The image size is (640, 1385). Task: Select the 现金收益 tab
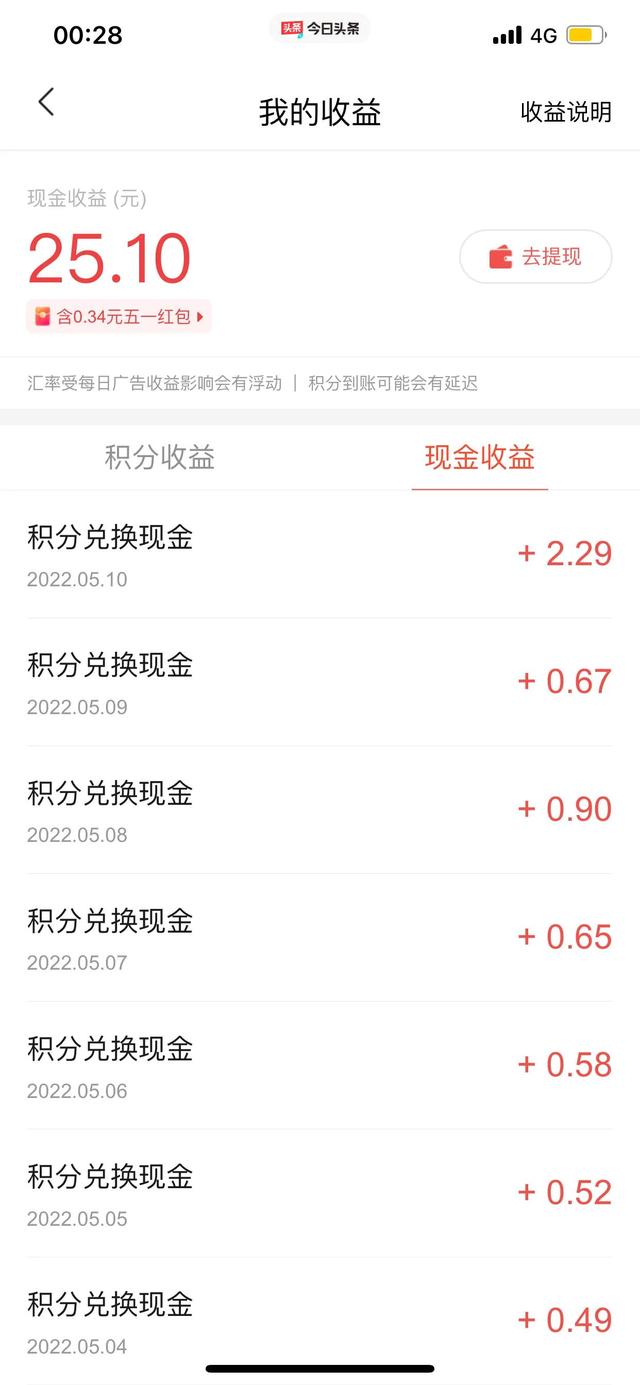(480, 458)
